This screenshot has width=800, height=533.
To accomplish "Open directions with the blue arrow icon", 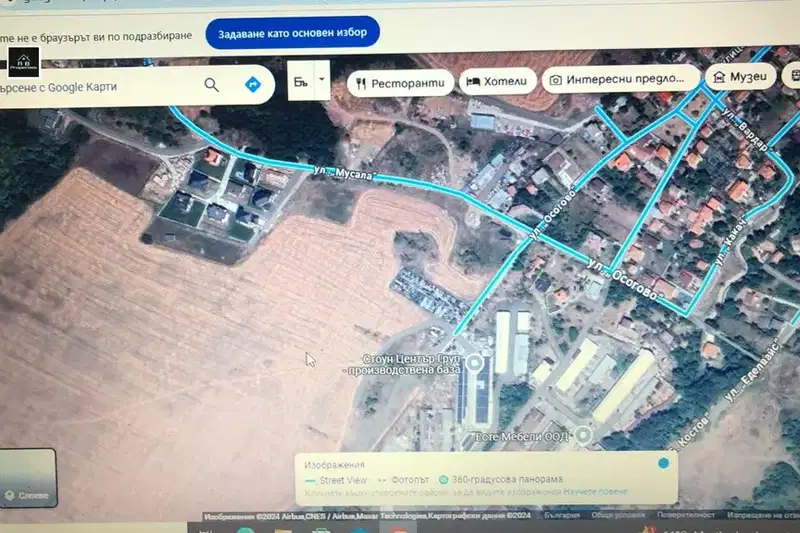I will (x=253, y=84).
